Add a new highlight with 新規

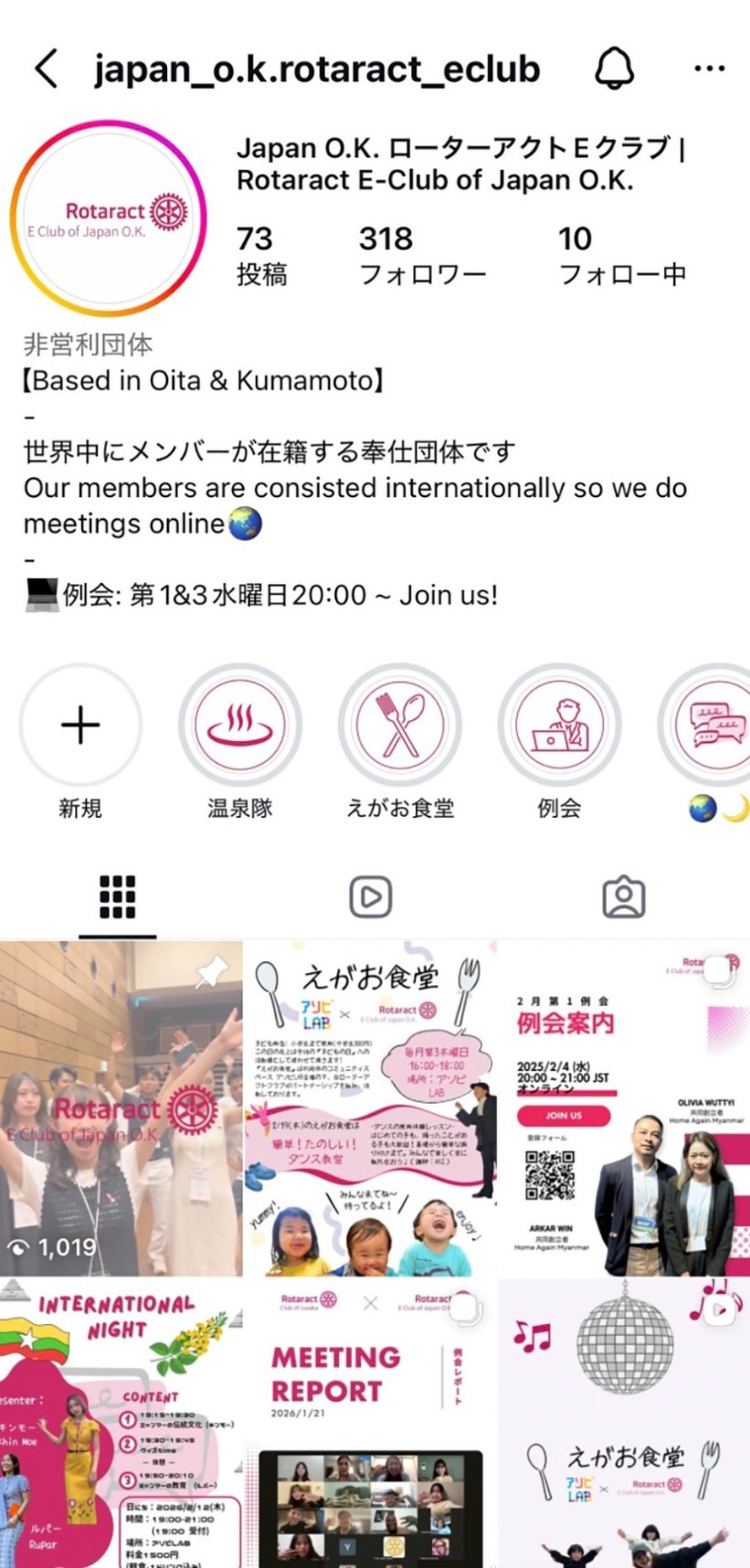coord(80,726)
